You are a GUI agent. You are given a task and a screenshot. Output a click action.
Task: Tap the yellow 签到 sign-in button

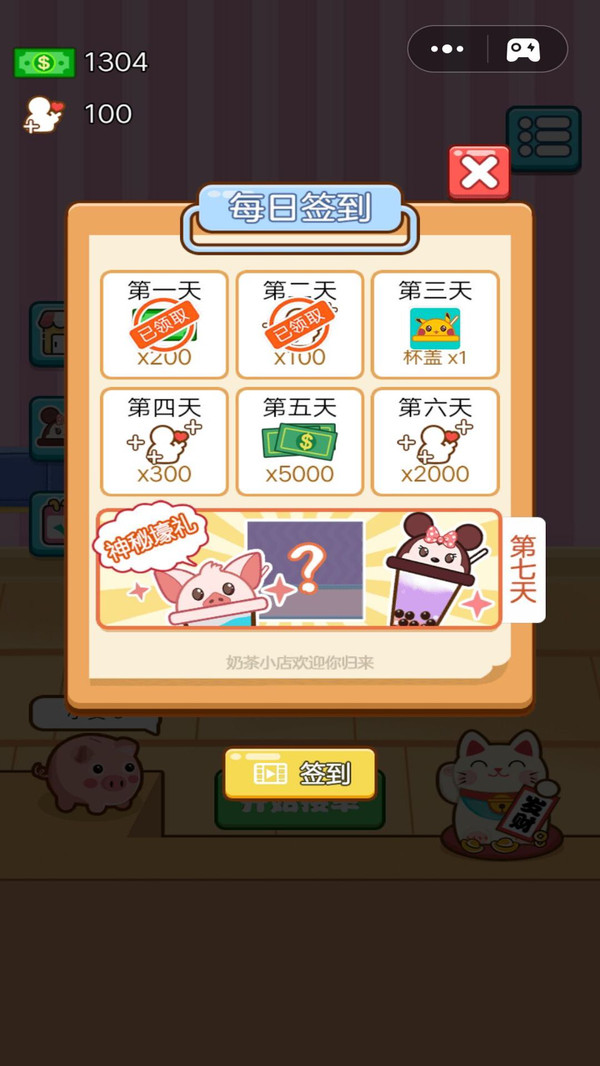point(300,773)
